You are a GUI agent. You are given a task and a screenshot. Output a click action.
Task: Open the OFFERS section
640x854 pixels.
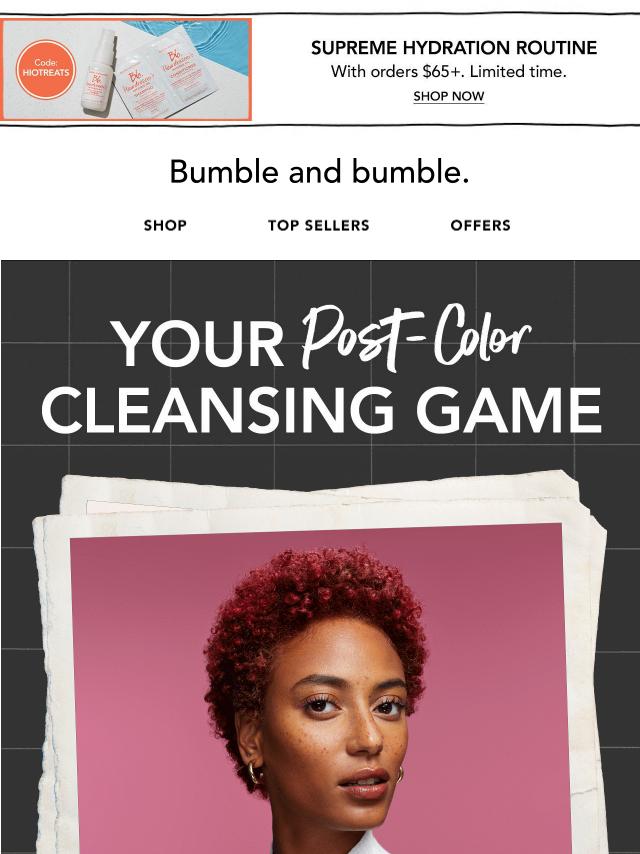[x=480, y=225]
